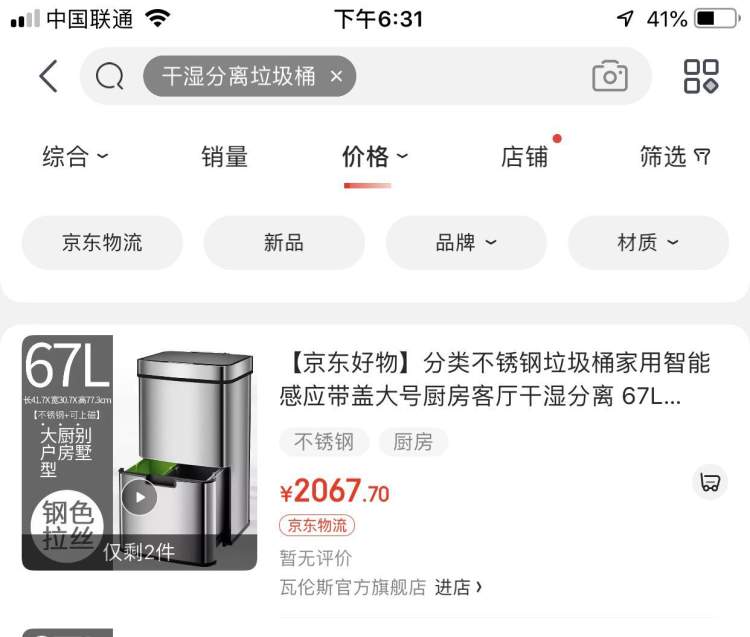Go back to the previous page
Image resolution: width=750 pixels, height=637 pixels.
pos(48,76)
